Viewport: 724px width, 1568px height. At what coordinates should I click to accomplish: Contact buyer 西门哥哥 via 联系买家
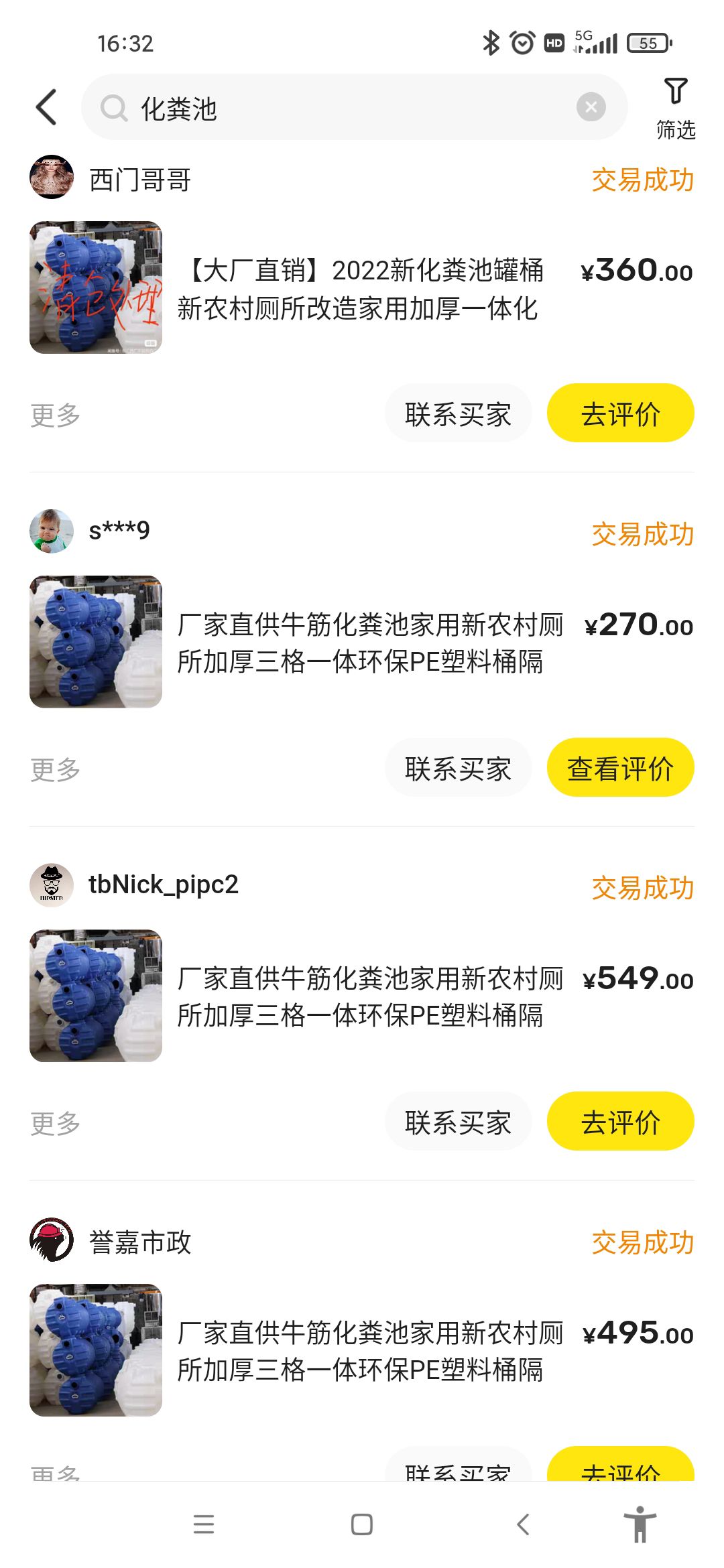click(458, 413)
